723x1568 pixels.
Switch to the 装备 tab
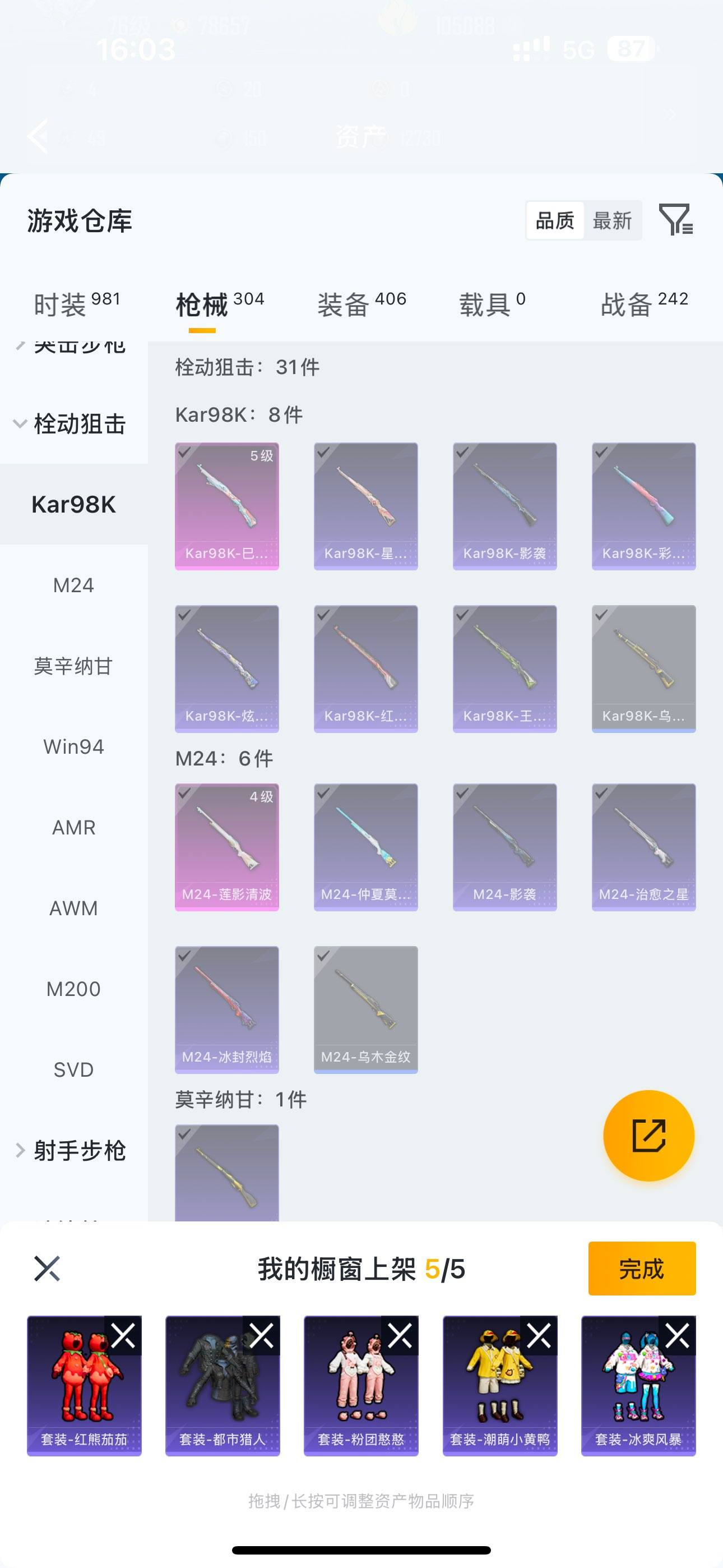click(361, 304)
